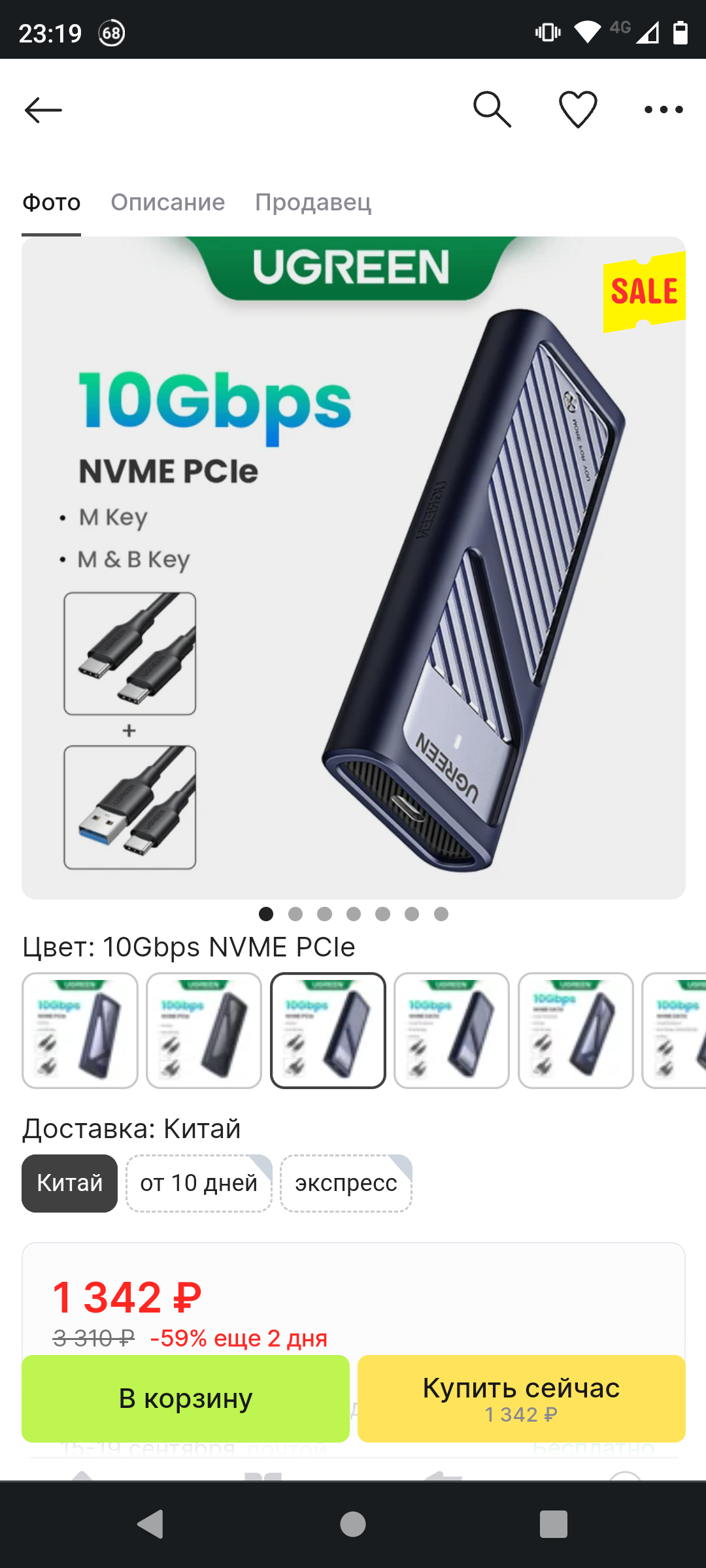Screen dimensions: 706x1568
Task: Go back using the arrow icon
Action: 43,110
